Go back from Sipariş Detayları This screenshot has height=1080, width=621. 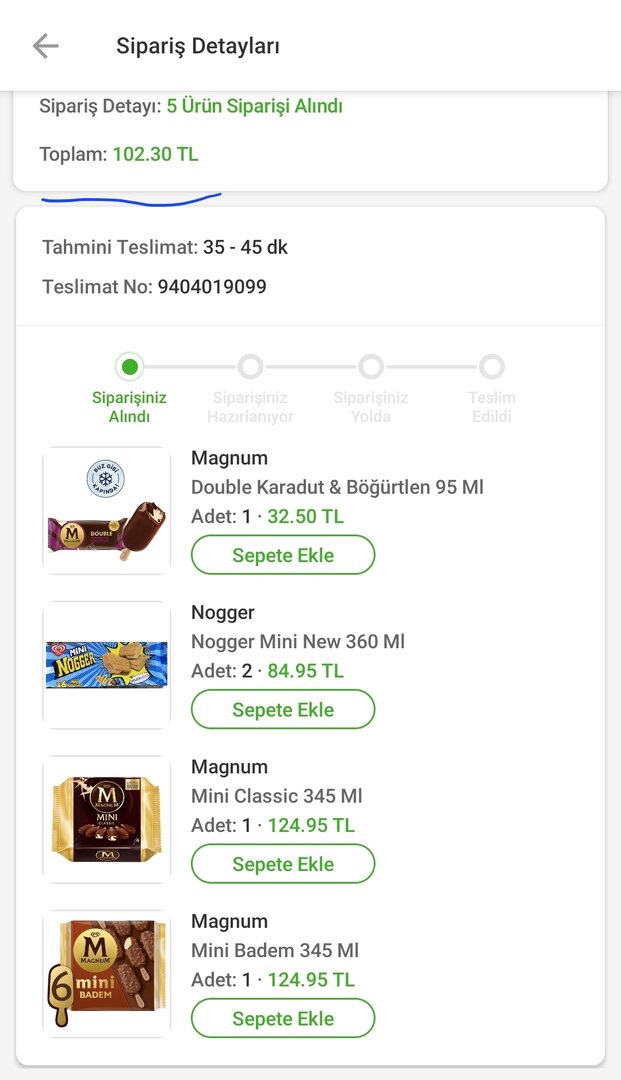tap(45, 46)
